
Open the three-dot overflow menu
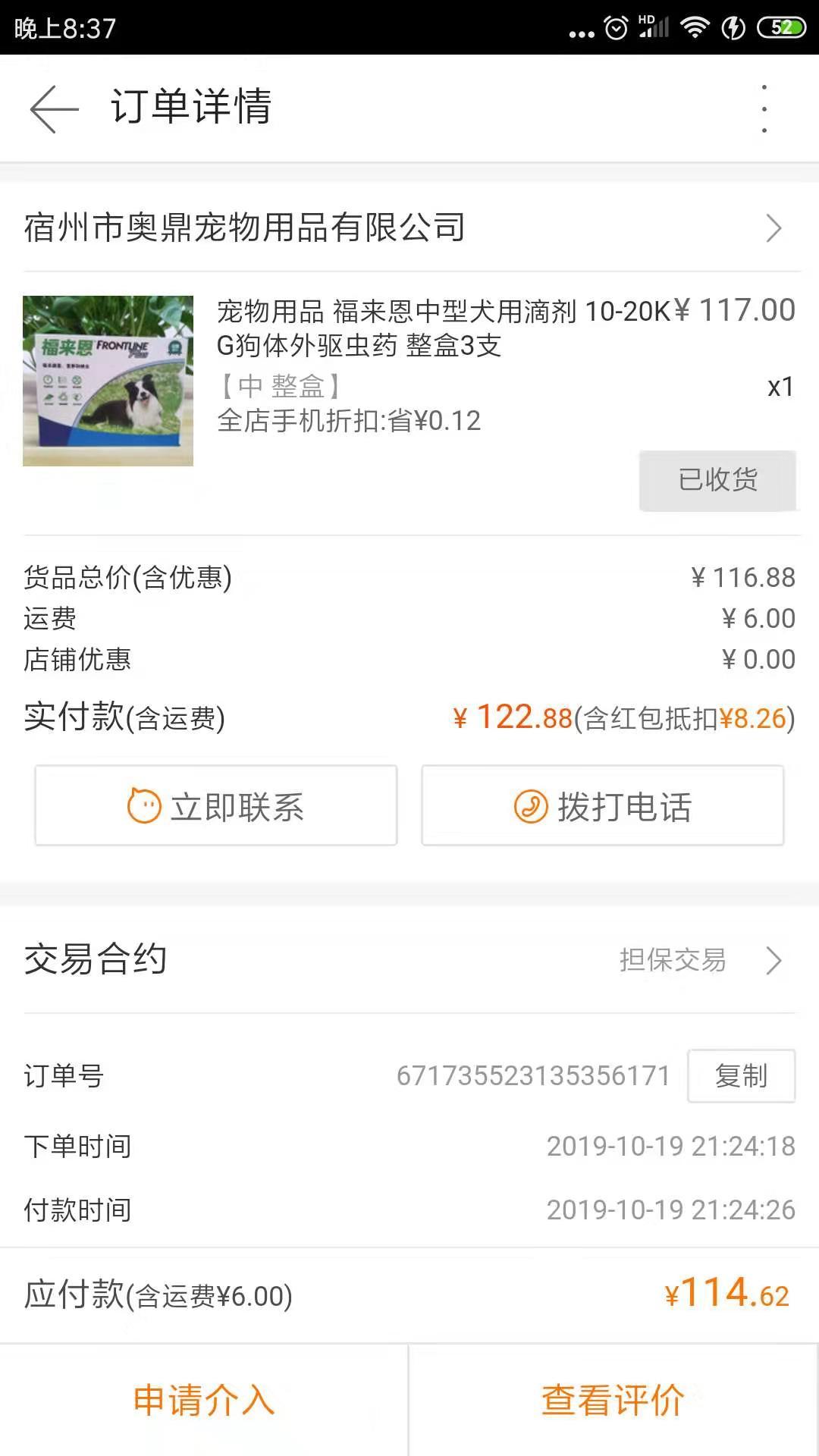pyautogui.click(x=764, y=108)
